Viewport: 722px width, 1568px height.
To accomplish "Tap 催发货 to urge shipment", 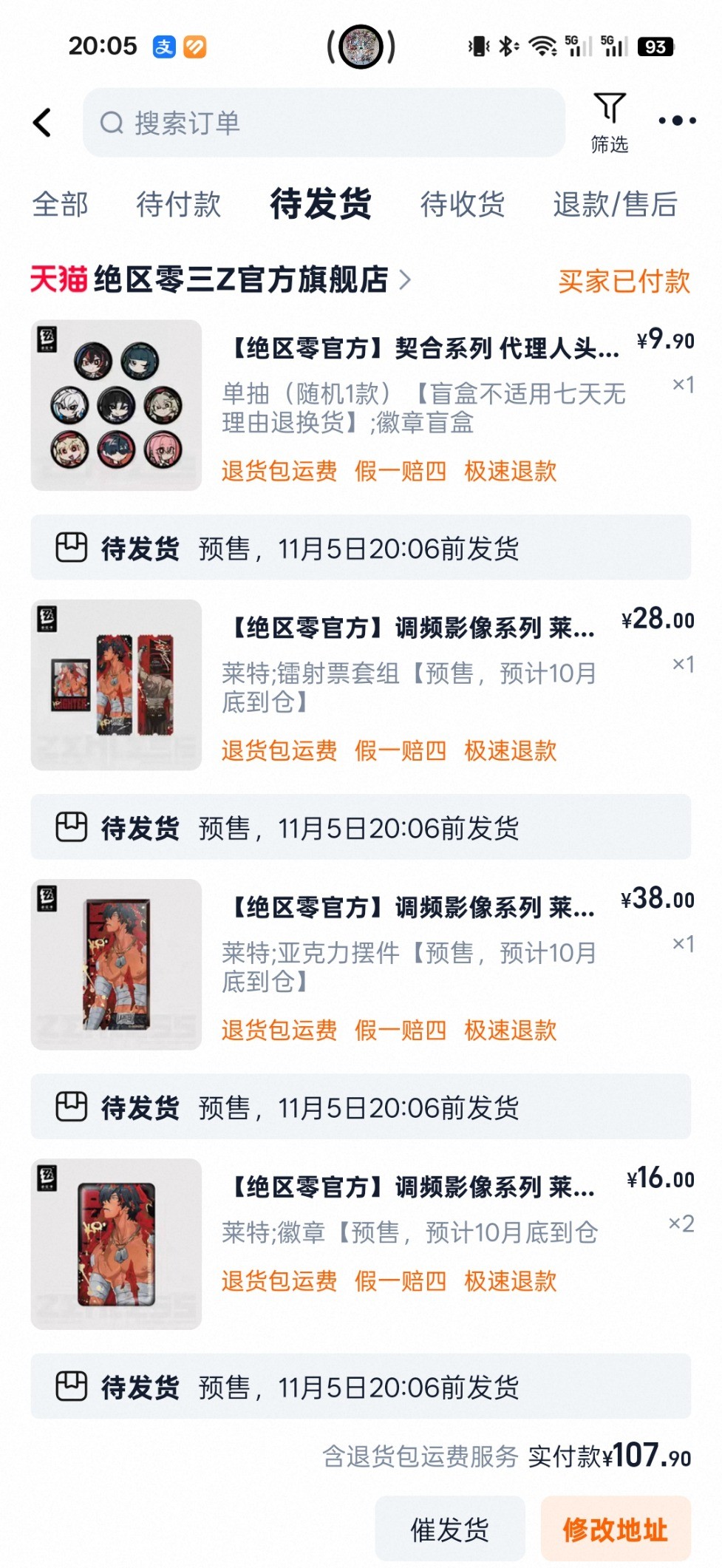I will [450, 1529].
